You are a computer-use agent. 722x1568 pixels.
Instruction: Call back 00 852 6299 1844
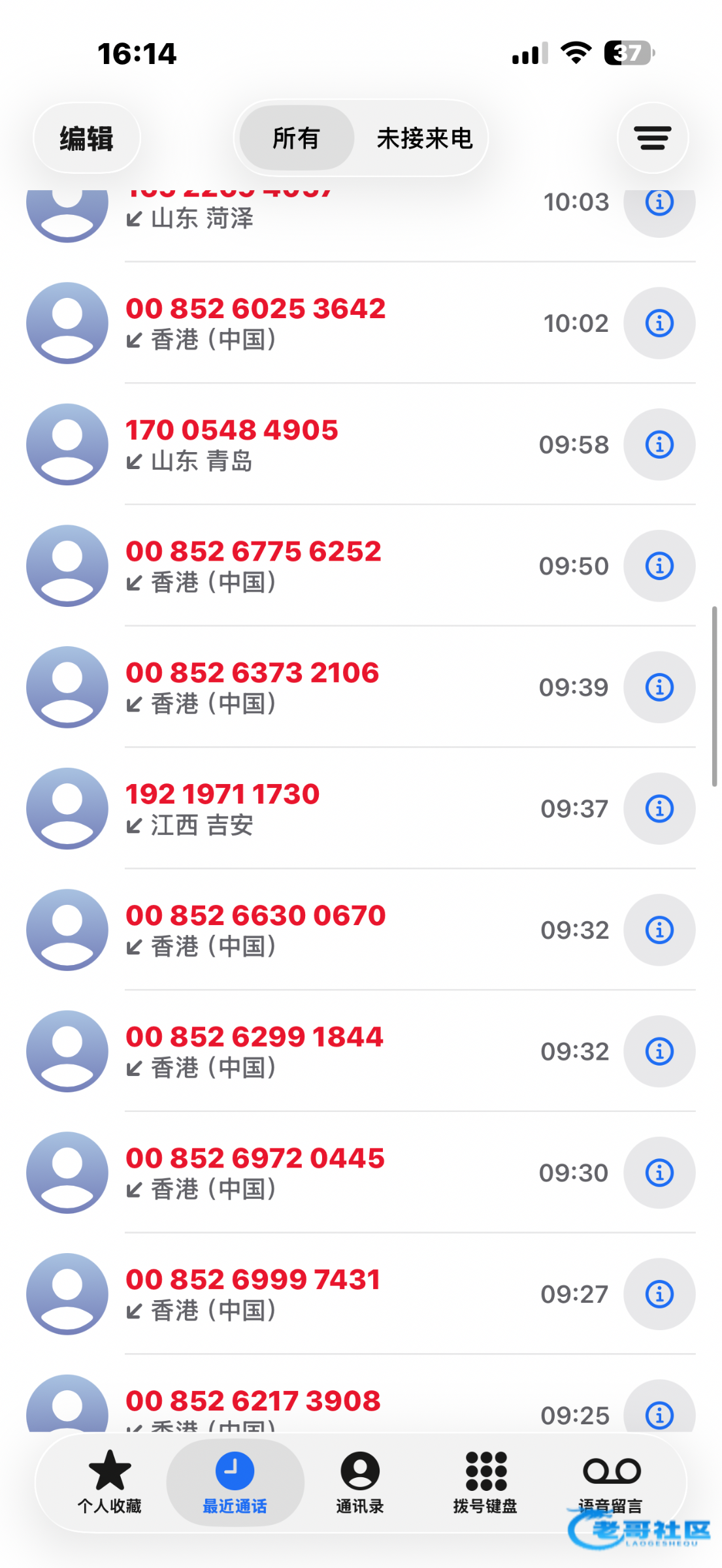coord(254,1037)
